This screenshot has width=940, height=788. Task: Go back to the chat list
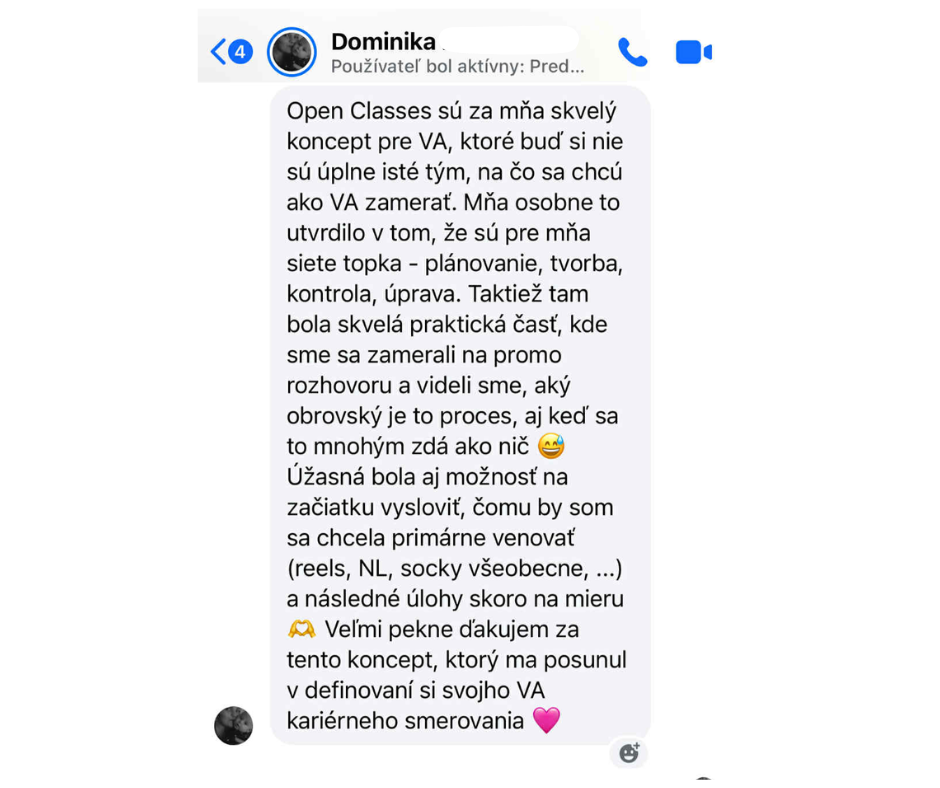click(220, 52)
